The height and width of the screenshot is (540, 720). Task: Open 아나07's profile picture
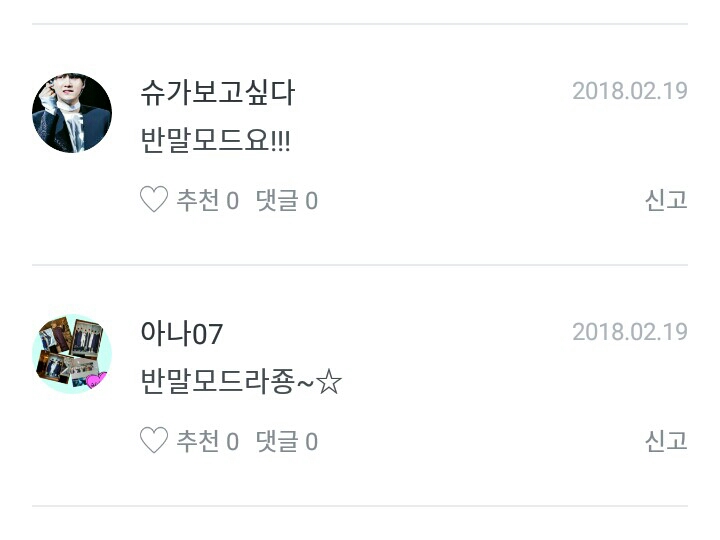72,354
